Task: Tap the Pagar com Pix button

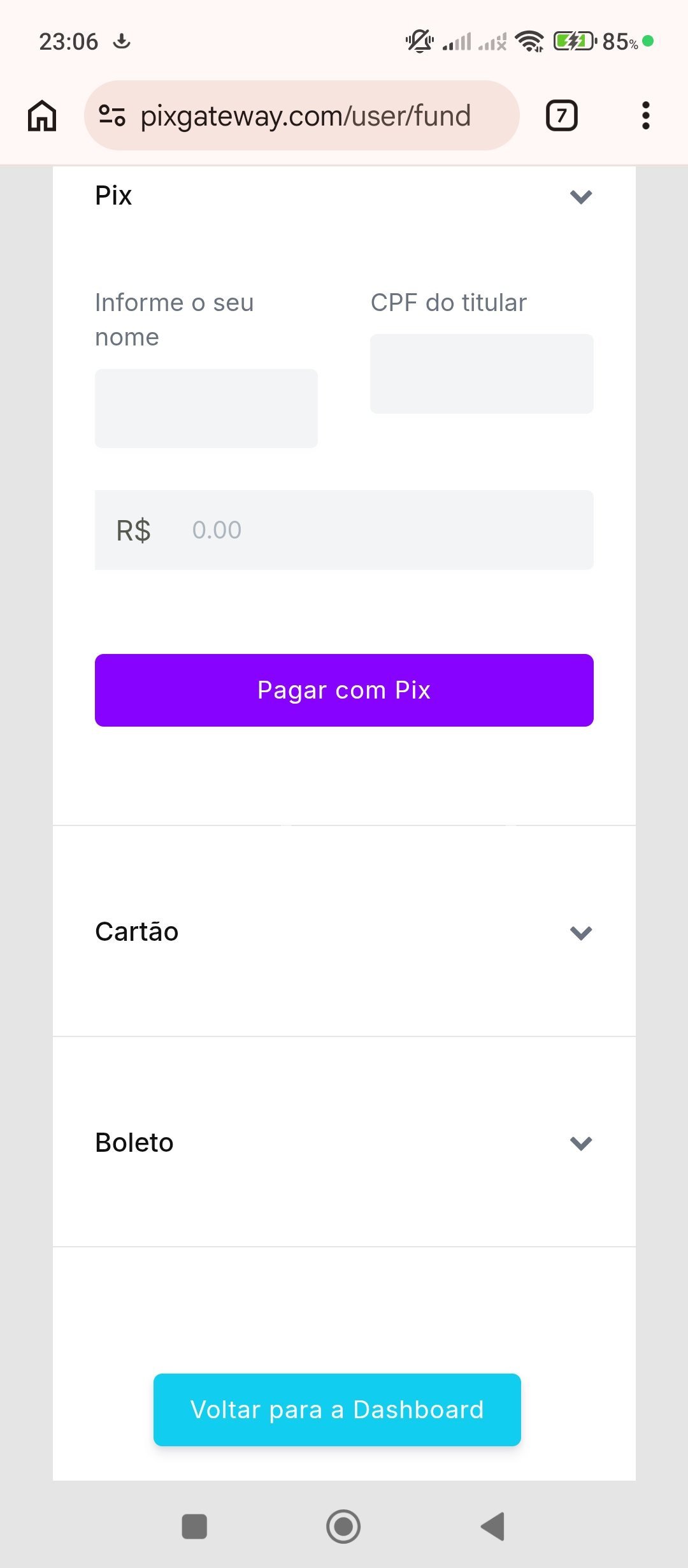Action: point(344,690)
